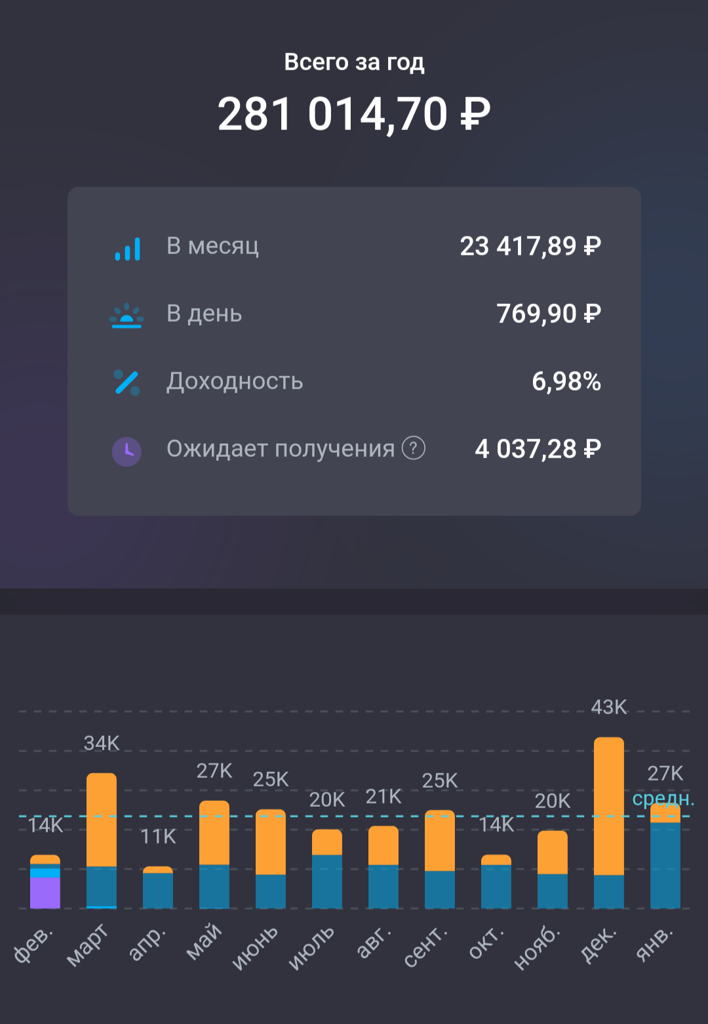Select the янв. bar in the chart
This screenshot has height=1024, width=708.
coord(665,856)
